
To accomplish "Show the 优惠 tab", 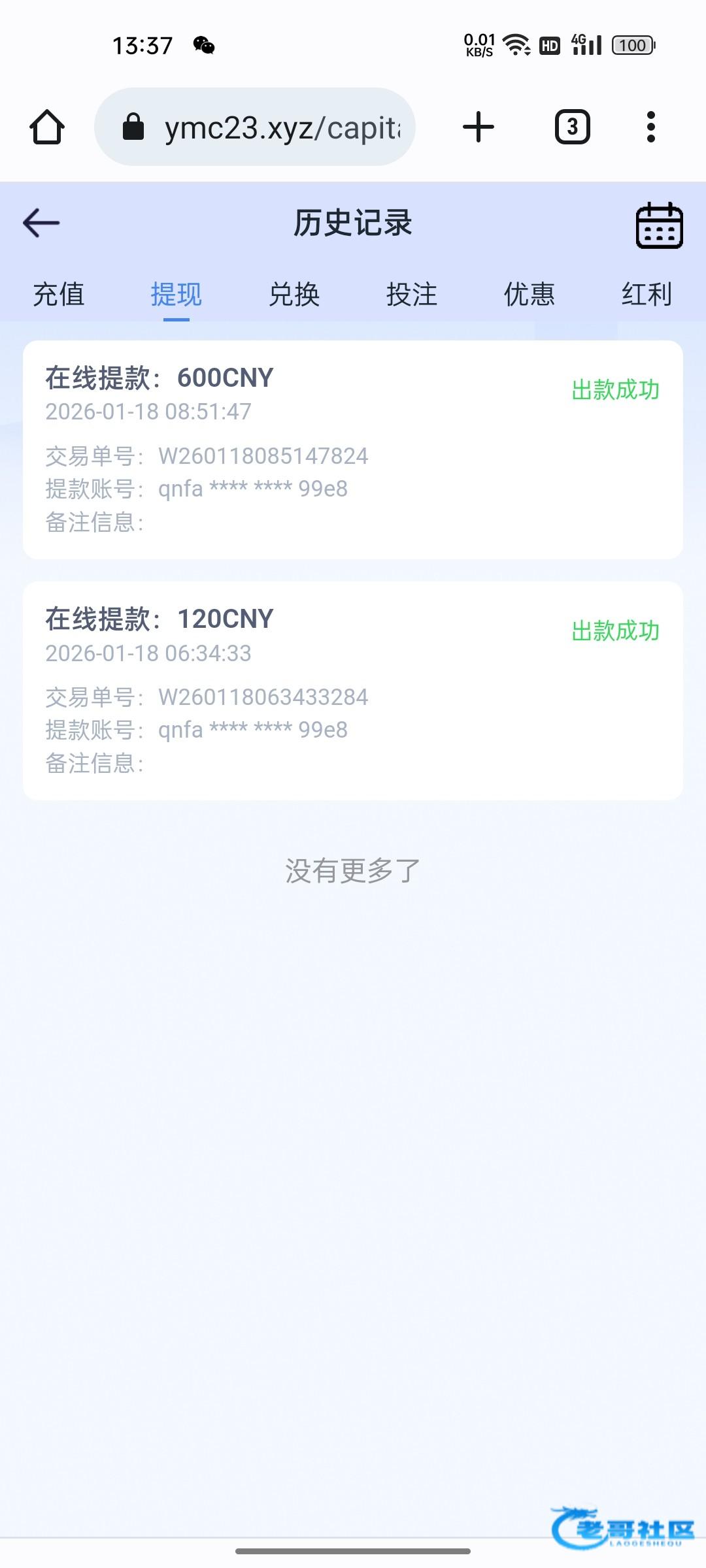I will coord(529,295).
